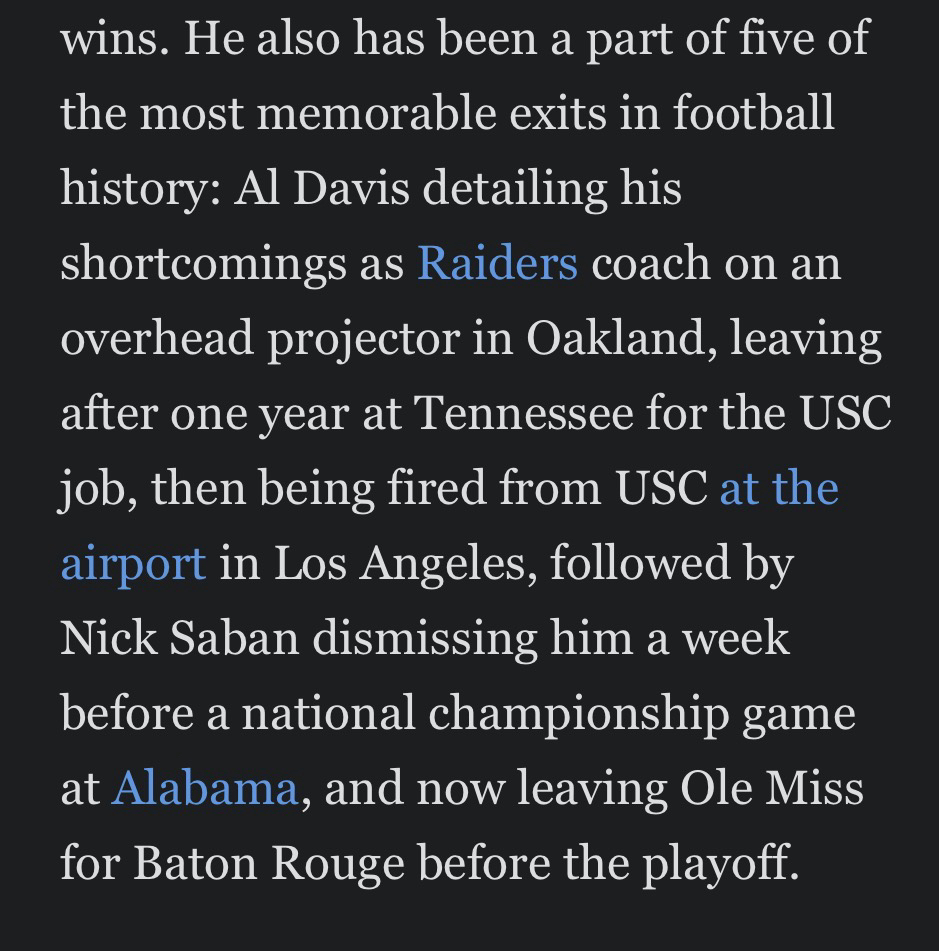Open the Raiders team link
Image resolution: width=939 pixels, height=951 pixels.
tap(497, 263)
